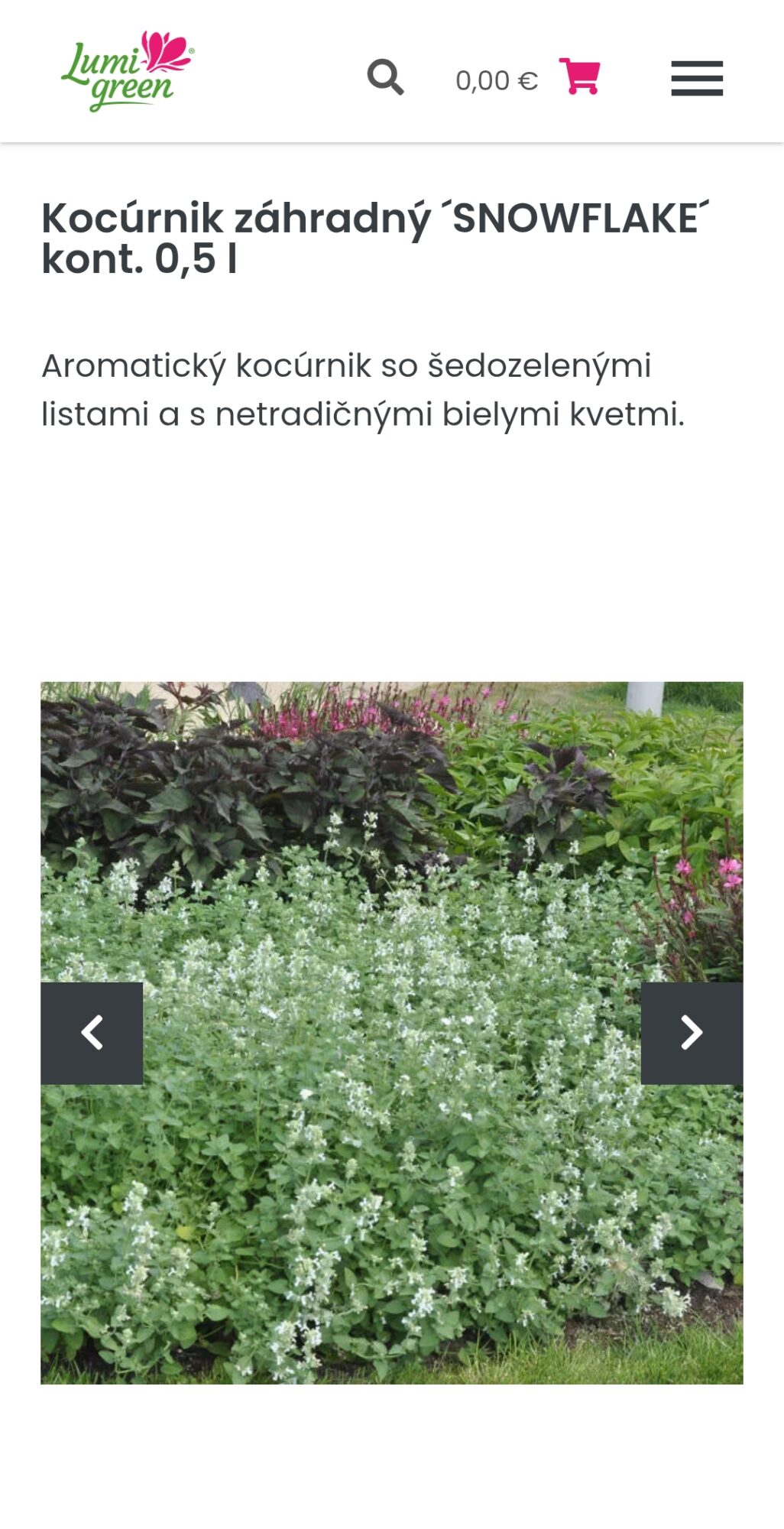Show the previous product photo
The height and width of the screenshot is (1529, 784).
(92, 1033)
